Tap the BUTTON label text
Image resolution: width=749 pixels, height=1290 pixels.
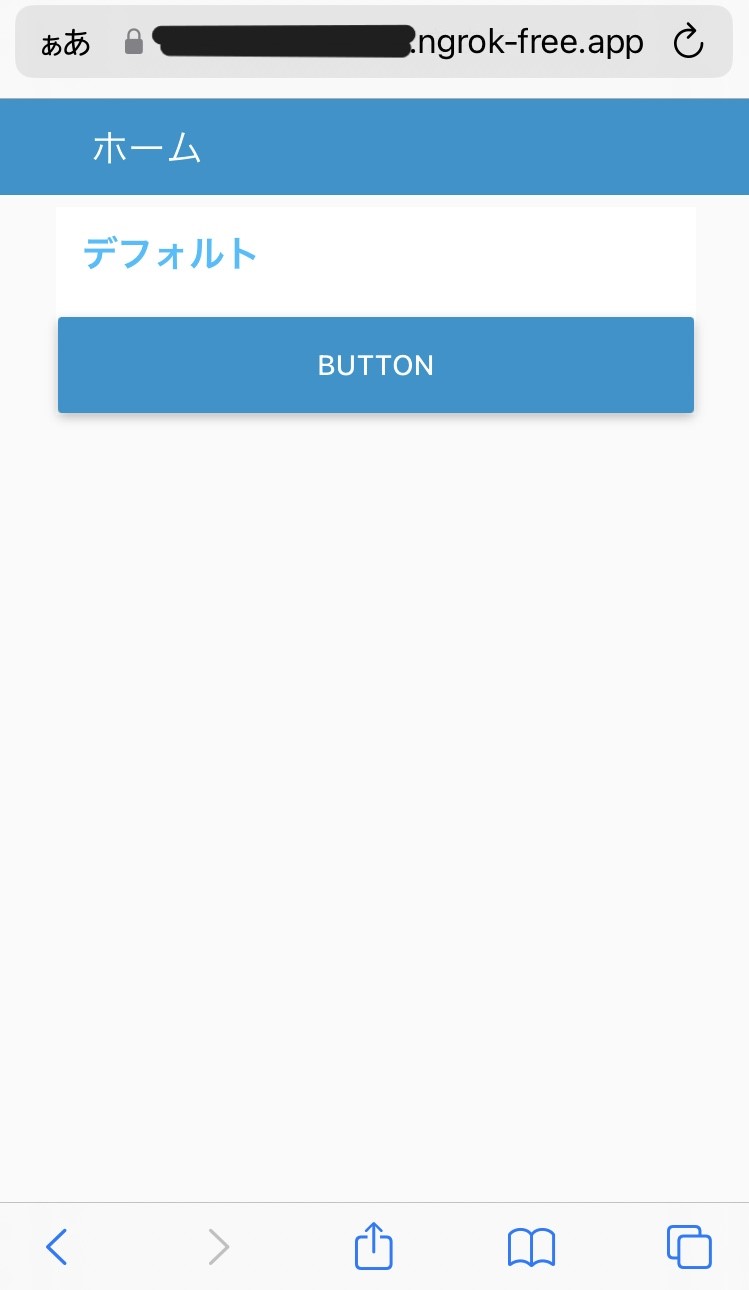[375, 365]
